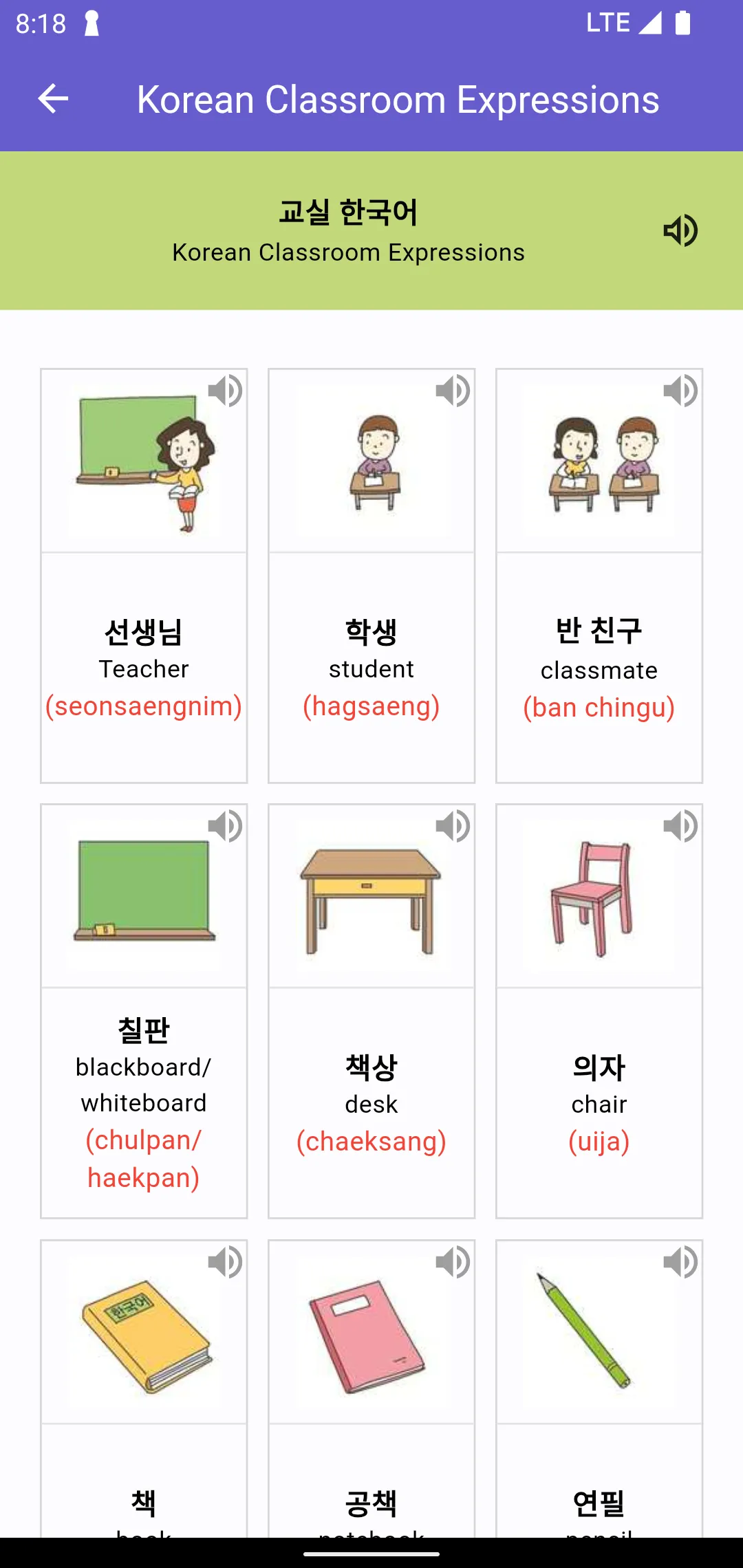Go back using the top arrow
The height and width of the screenshot is (1568, 743).
click(53, 99)
